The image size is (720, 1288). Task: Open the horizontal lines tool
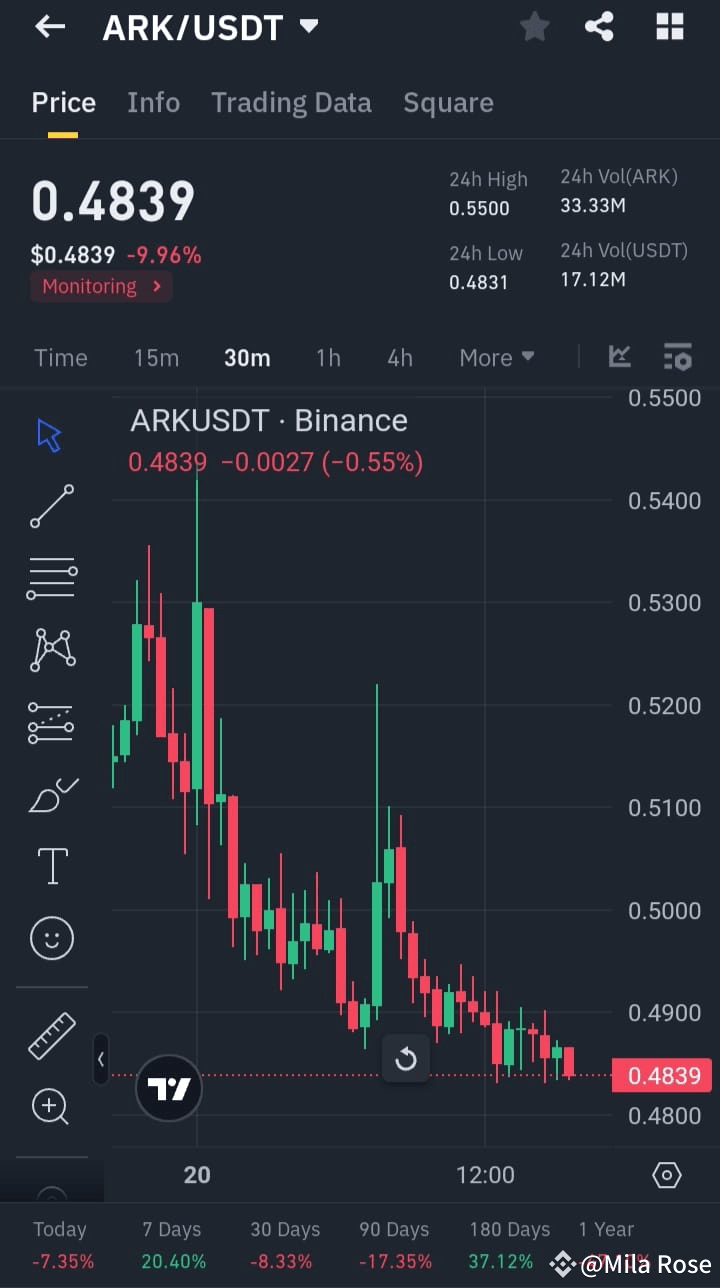click(51, 578)
